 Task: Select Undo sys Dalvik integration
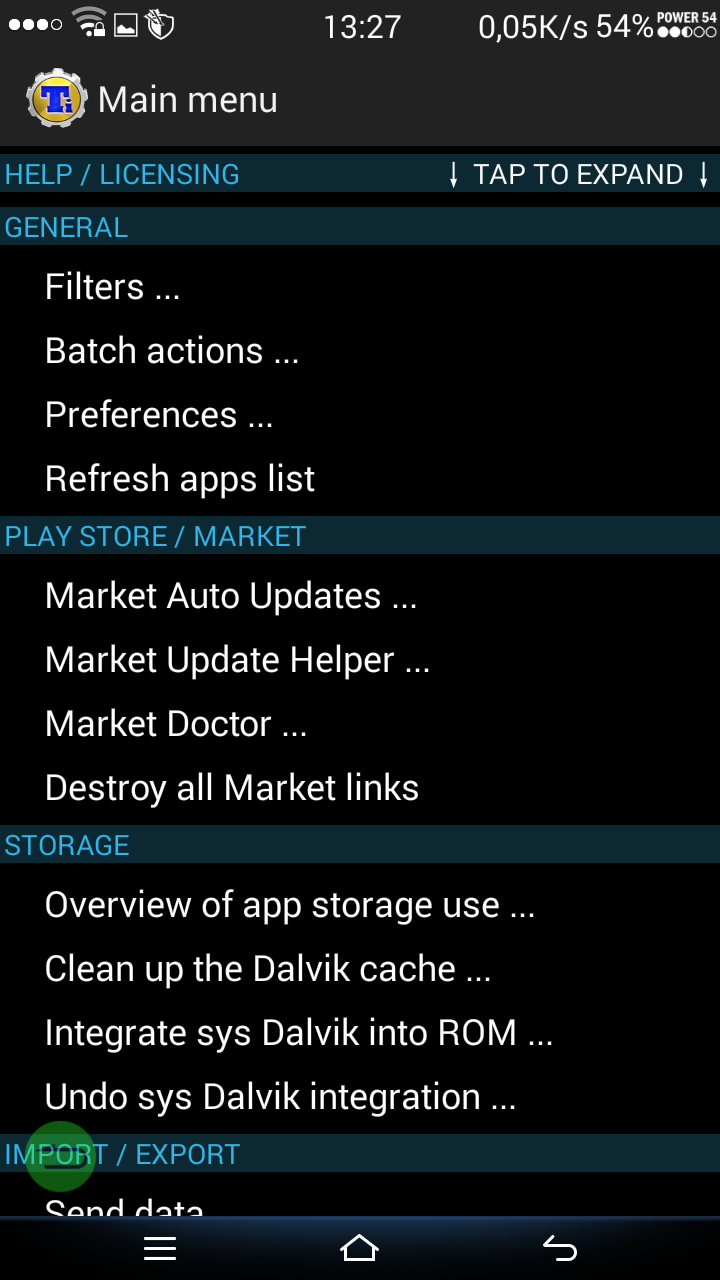coord(360,1097)
